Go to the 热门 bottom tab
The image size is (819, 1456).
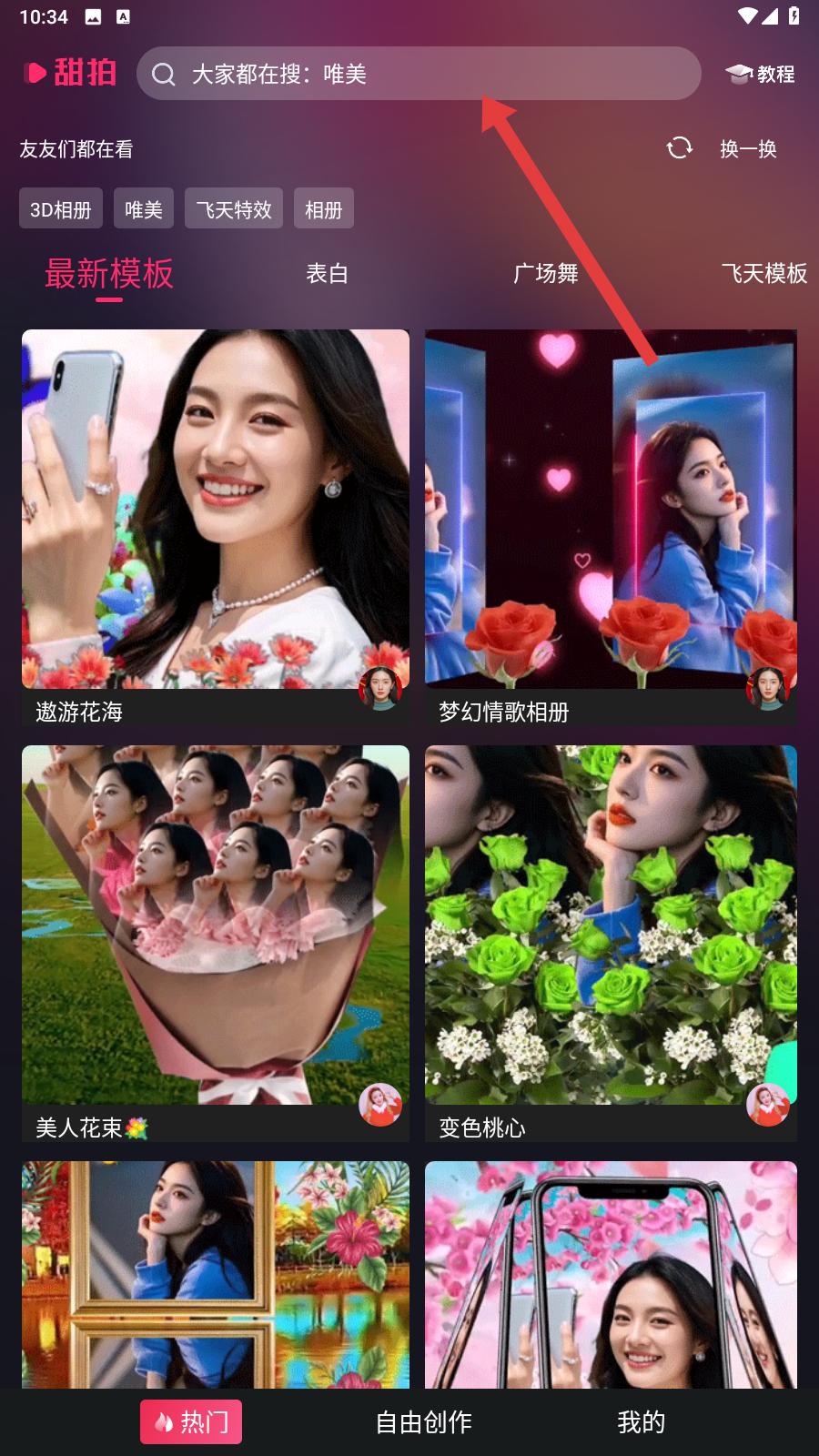coord(191,1421)
